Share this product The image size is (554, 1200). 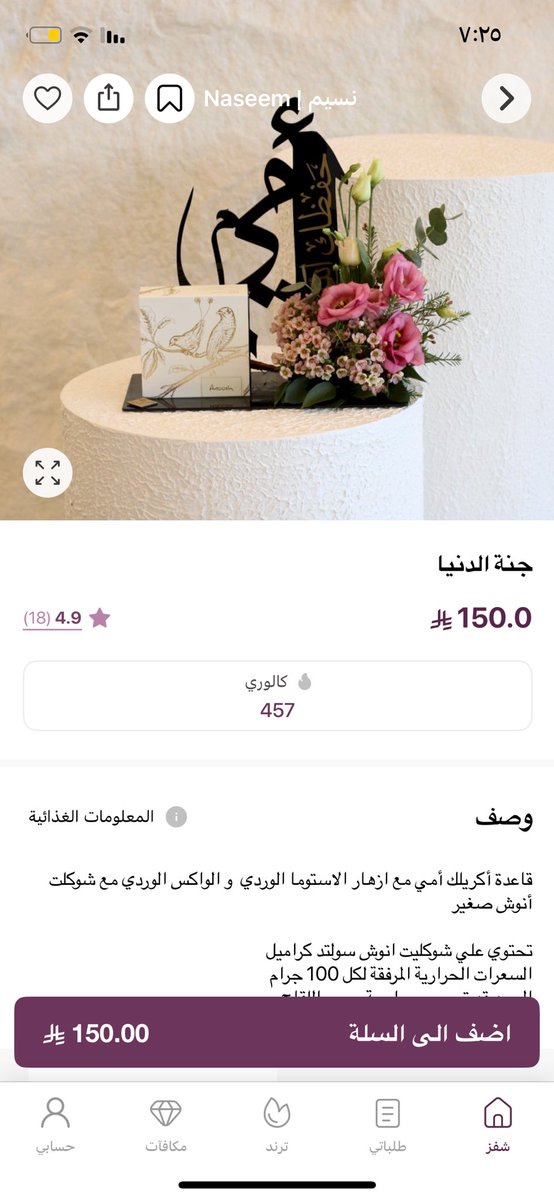coord(109,98)
